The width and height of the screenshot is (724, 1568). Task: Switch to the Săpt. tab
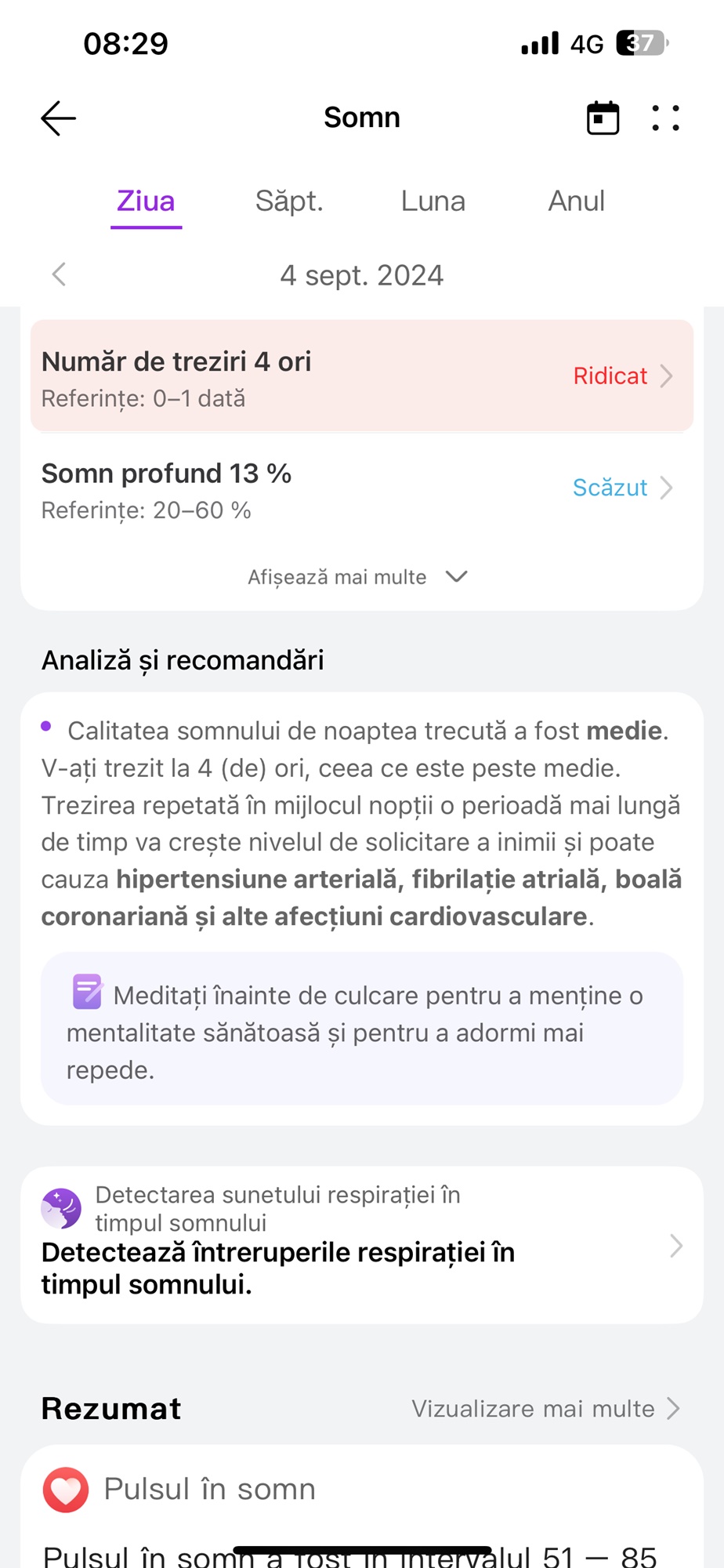pyautogui.click(x=289, y=201)
